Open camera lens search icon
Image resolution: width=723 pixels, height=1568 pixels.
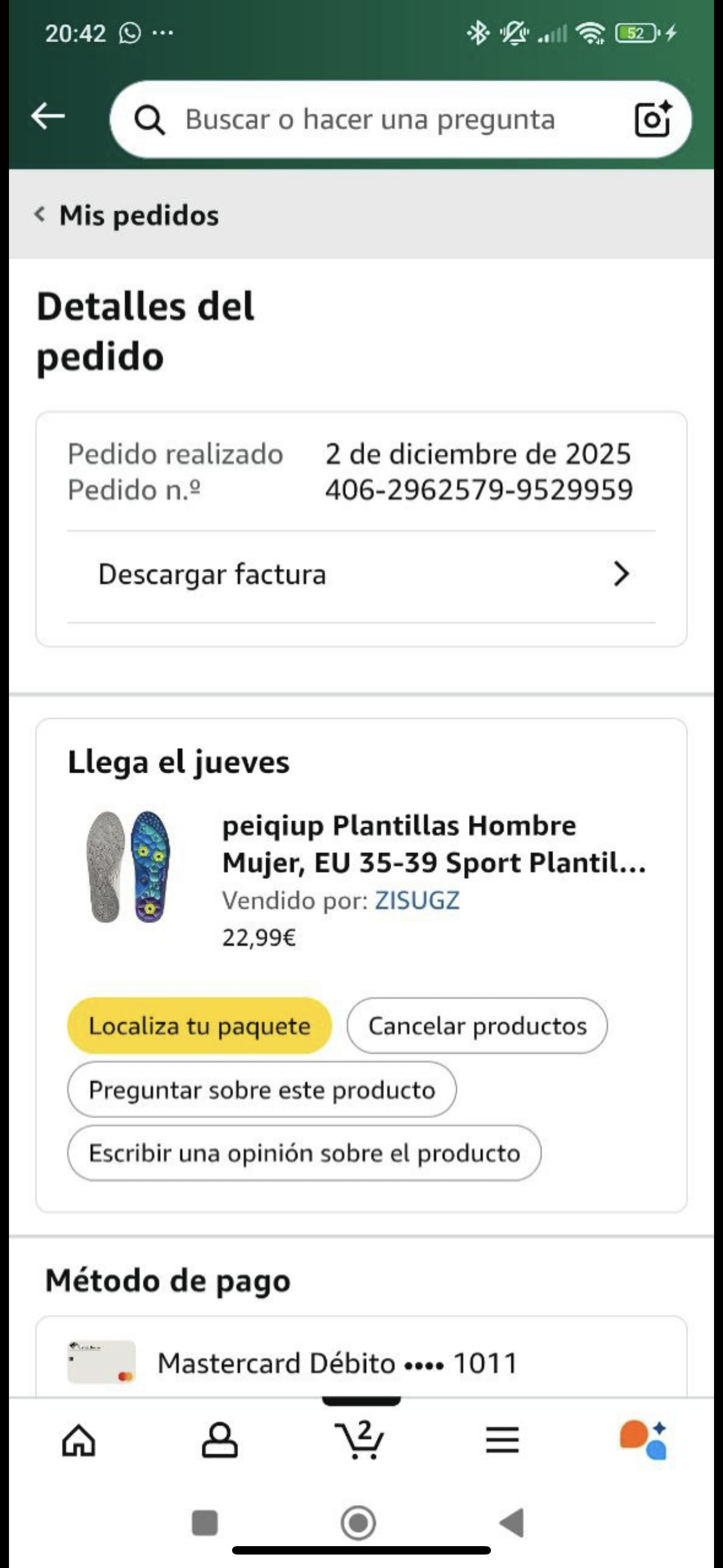tap(652, 119)
